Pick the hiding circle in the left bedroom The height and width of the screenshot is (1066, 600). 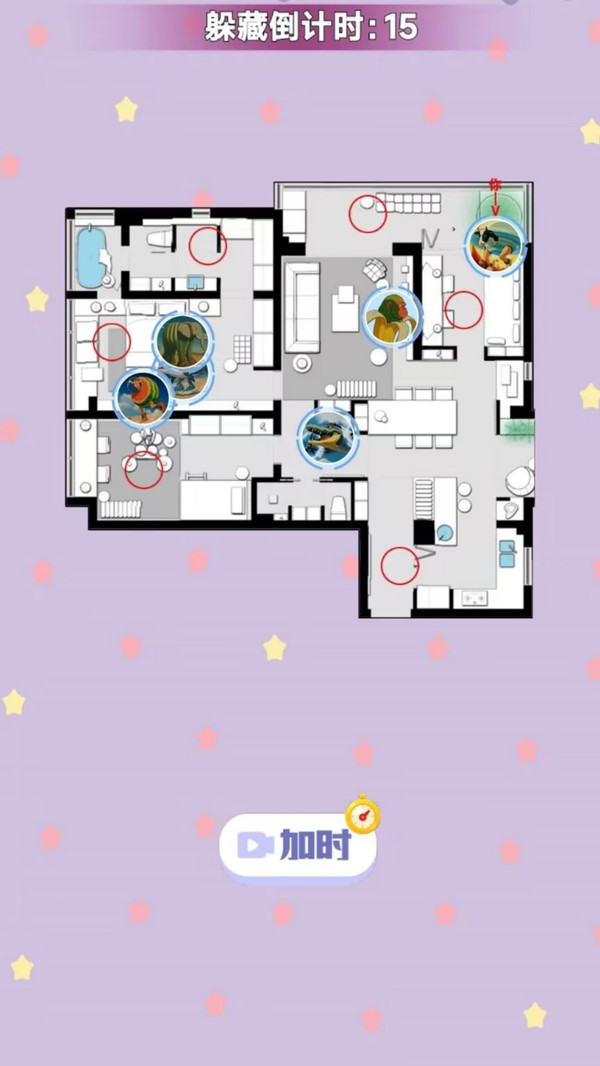(111, 342)
